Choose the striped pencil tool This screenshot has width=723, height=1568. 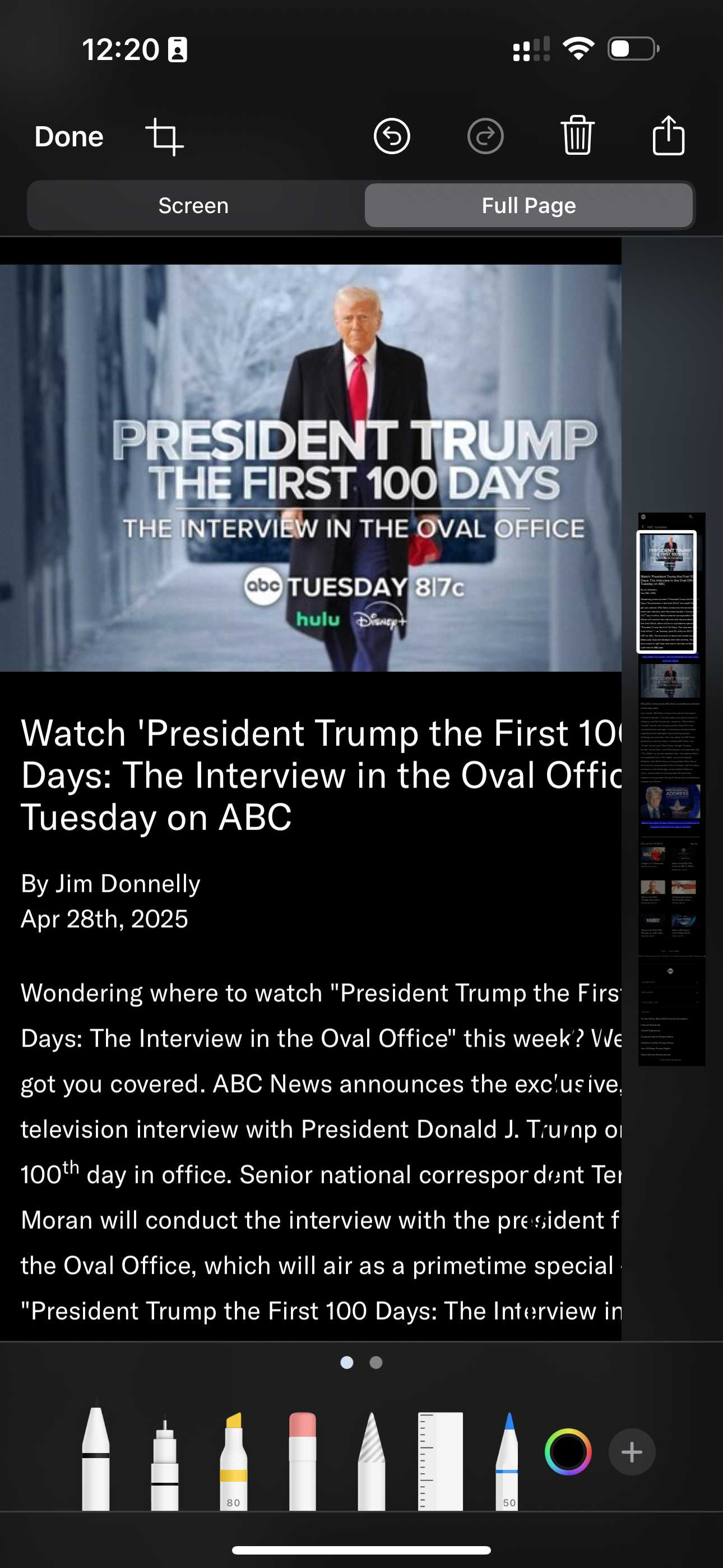coord(371,1461)
